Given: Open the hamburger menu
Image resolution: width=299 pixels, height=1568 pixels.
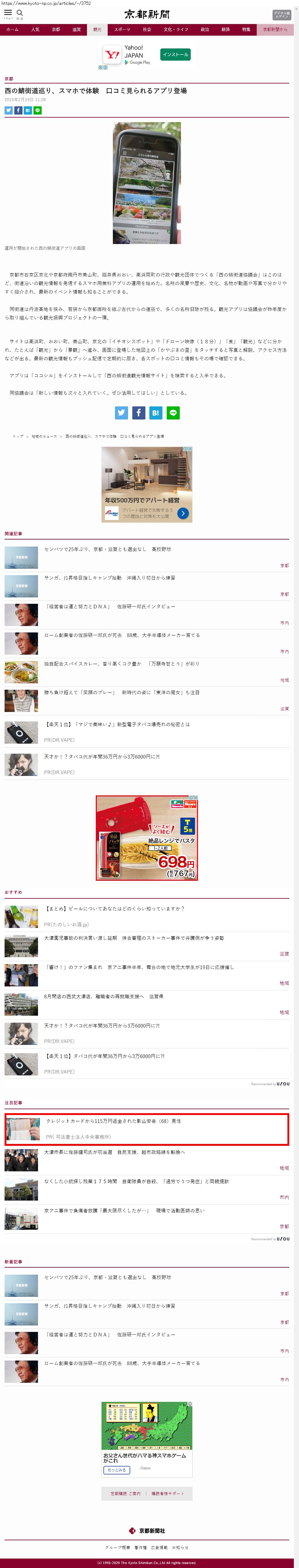Looking at the screenshot, I should coord(8,13).
